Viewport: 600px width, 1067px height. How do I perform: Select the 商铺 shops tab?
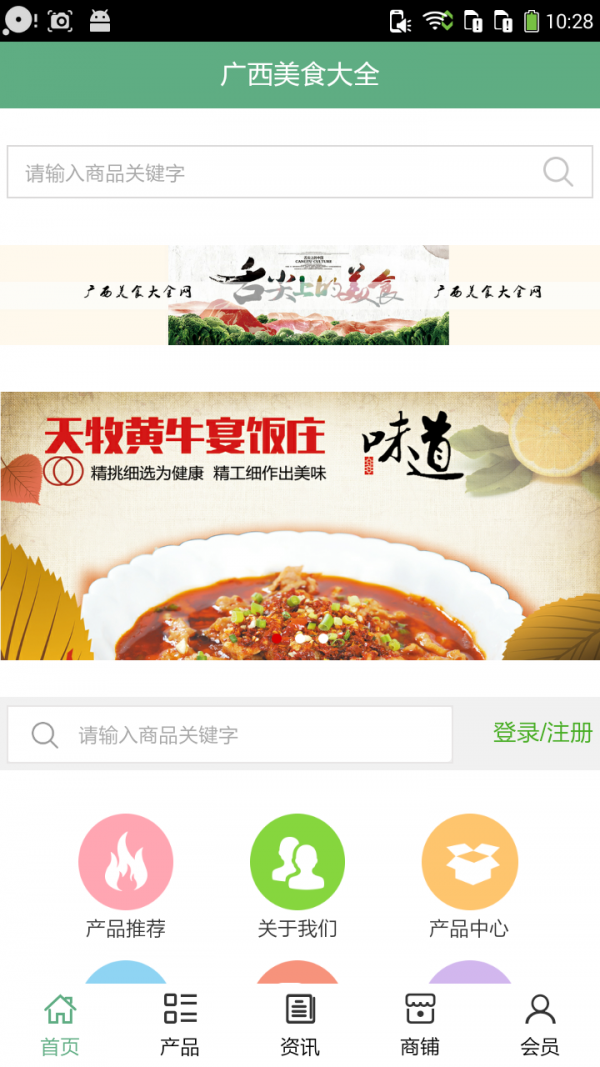[x=420, y=1025]
